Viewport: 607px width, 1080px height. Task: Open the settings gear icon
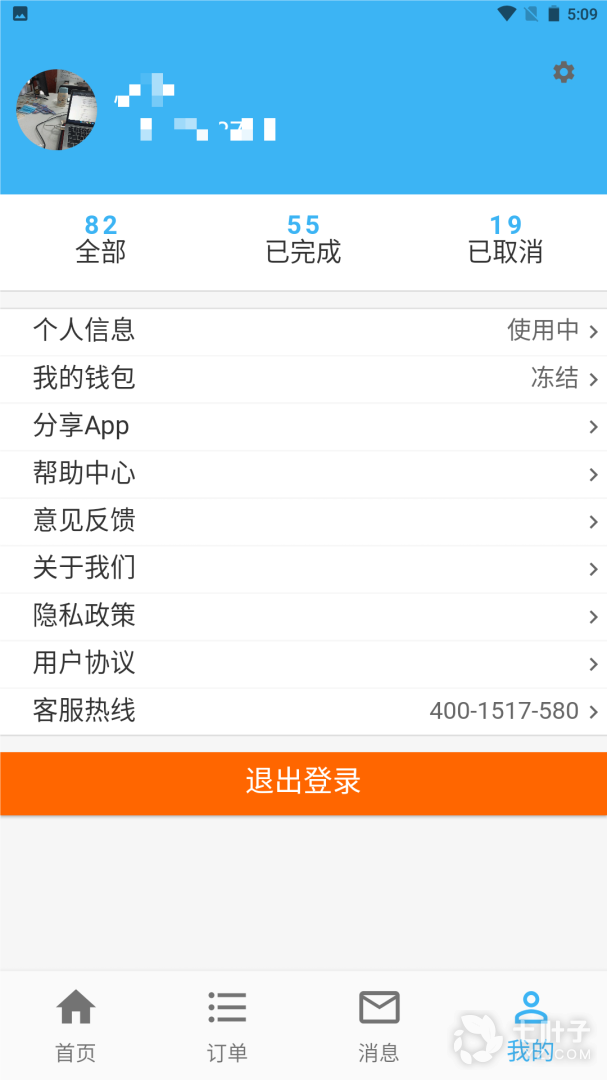pyautogui.click(x=564, y=72)
